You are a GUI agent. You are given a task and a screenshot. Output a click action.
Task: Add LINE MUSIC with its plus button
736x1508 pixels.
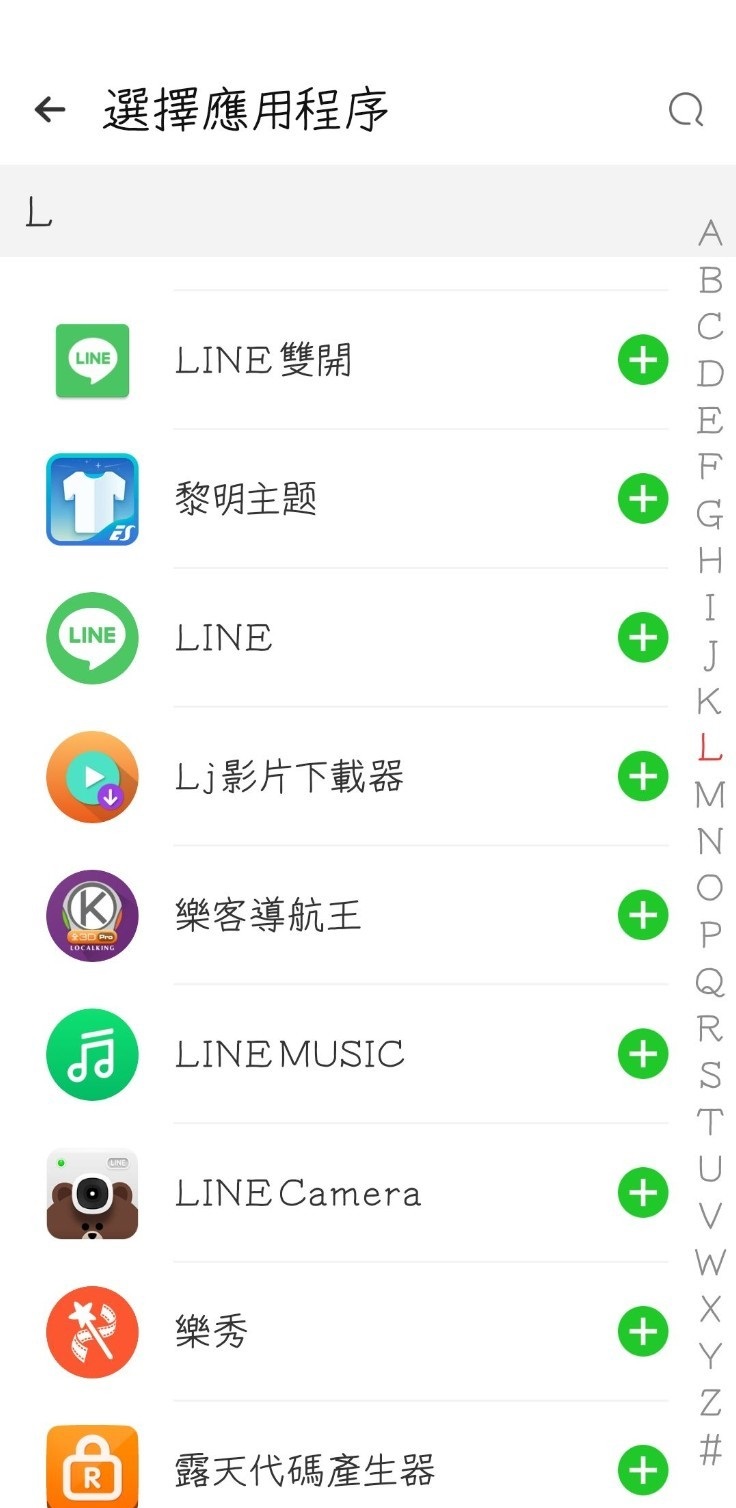coord(642,1054)
